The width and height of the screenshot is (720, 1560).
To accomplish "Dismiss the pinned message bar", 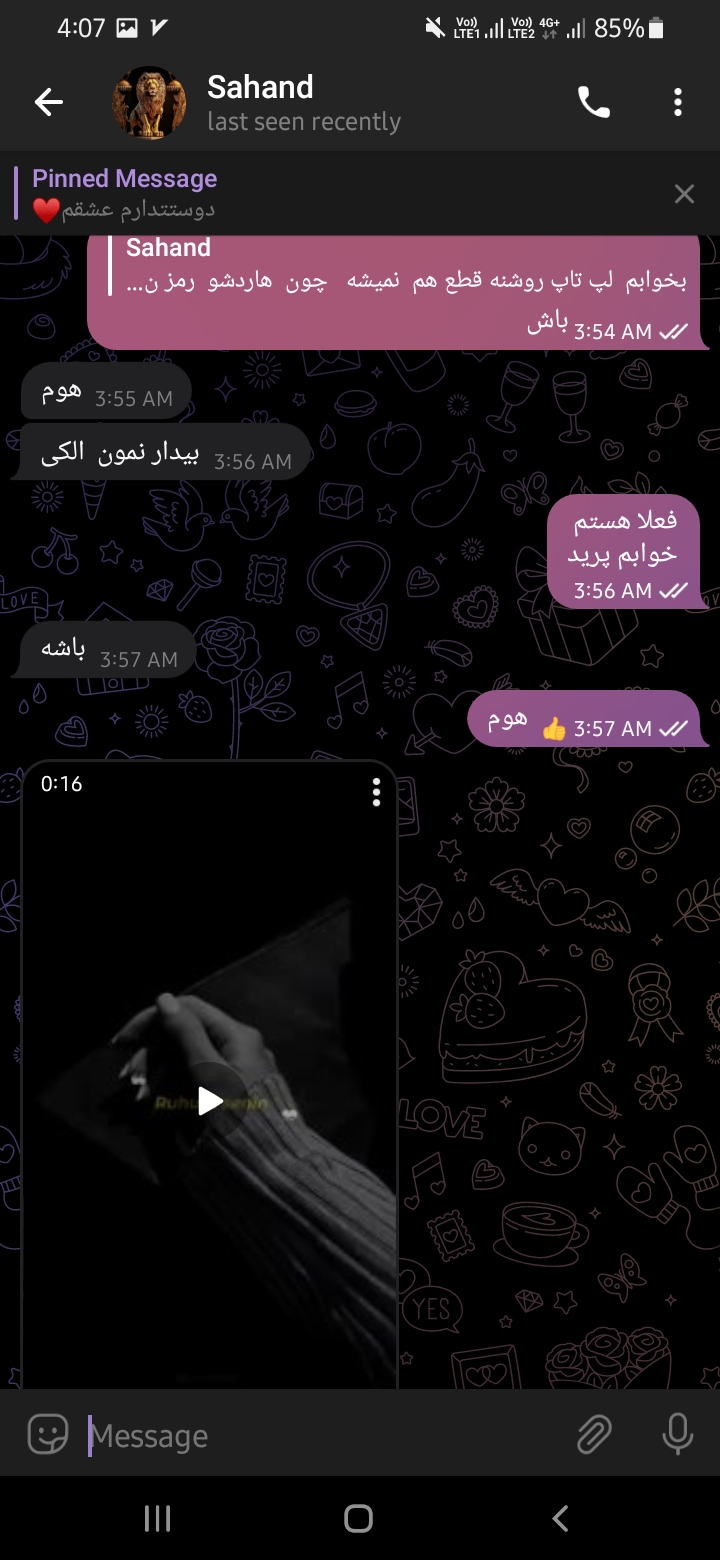I will point(684,194).
